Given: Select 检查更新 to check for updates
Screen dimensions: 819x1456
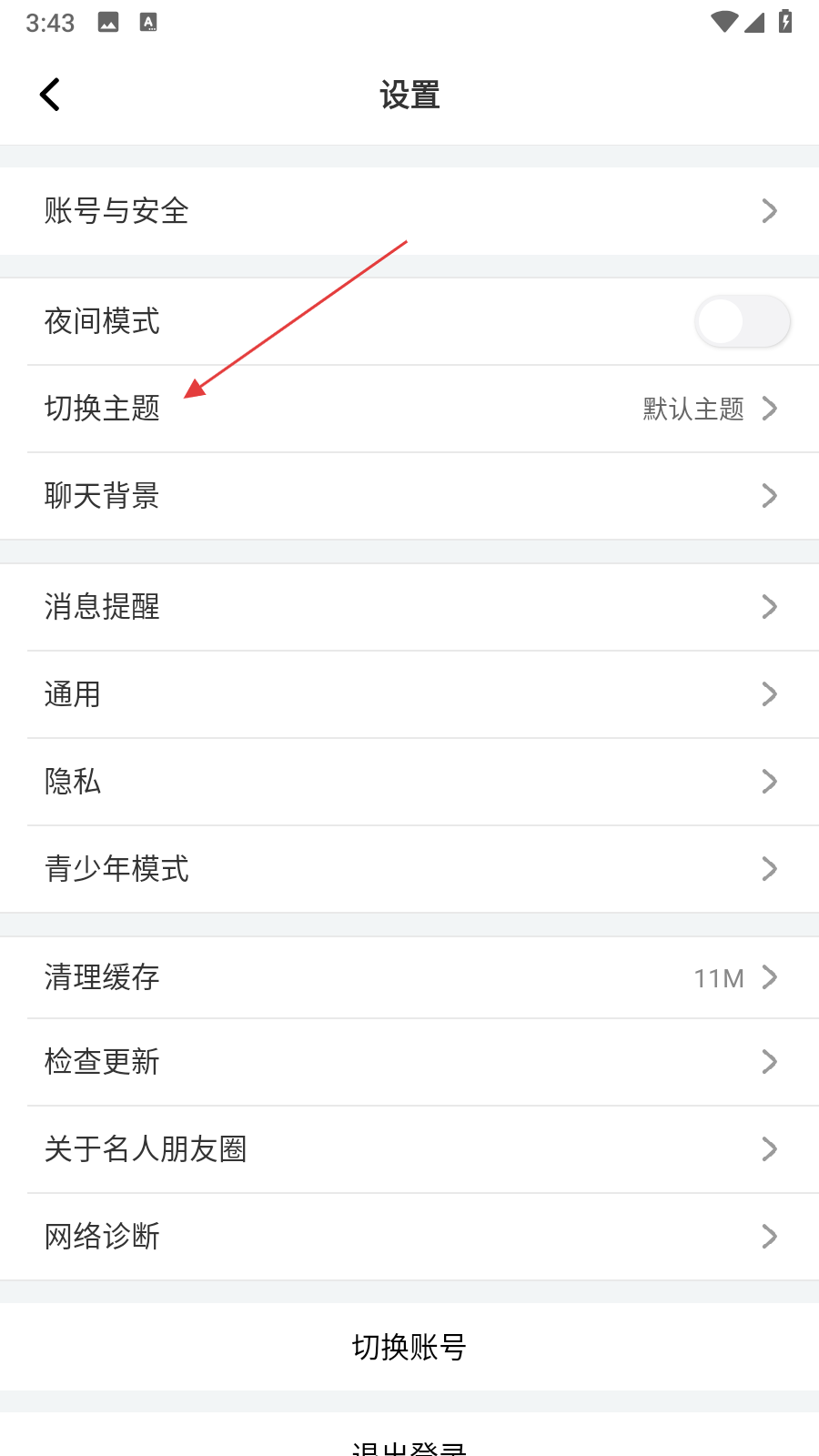Looking at the screenshot, I should click(409, 1062).
